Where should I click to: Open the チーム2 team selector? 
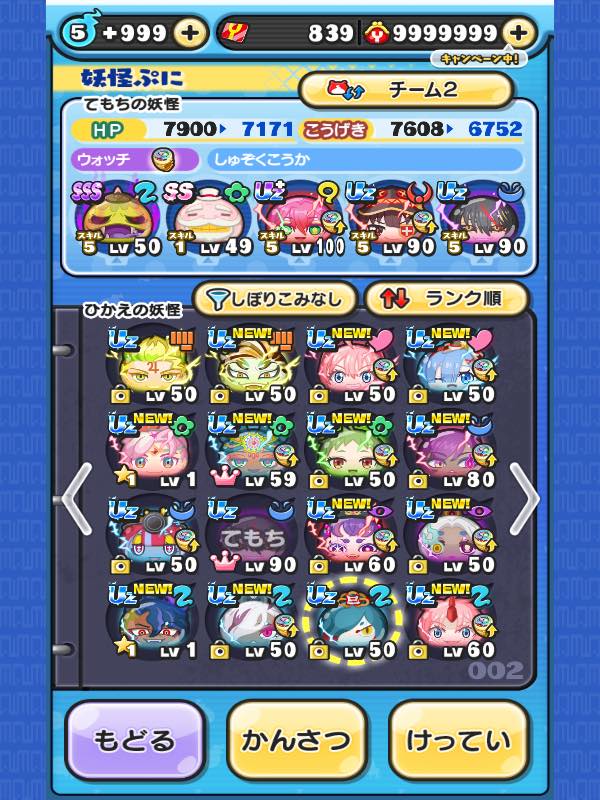pos(406,89)
